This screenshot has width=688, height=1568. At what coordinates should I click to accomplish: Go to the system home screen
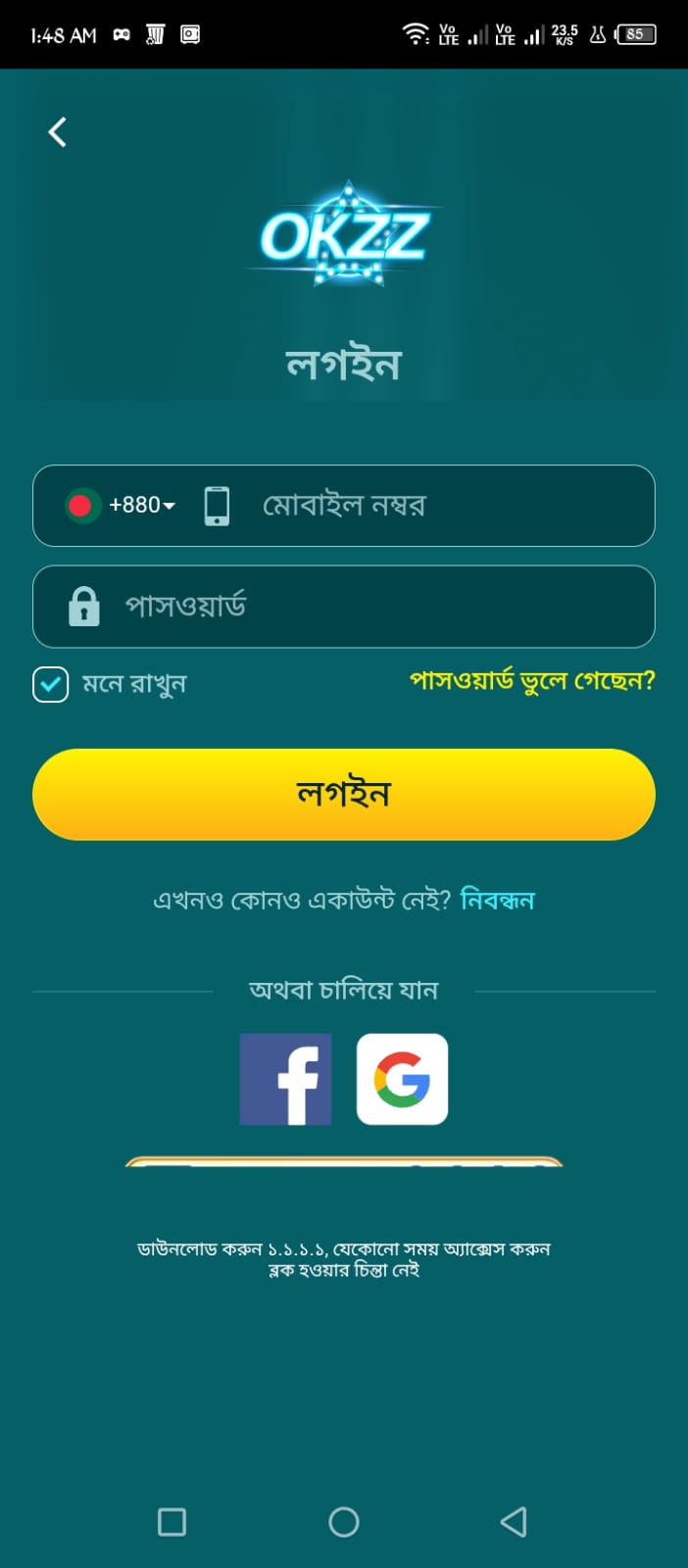[x=343, y=1521]
